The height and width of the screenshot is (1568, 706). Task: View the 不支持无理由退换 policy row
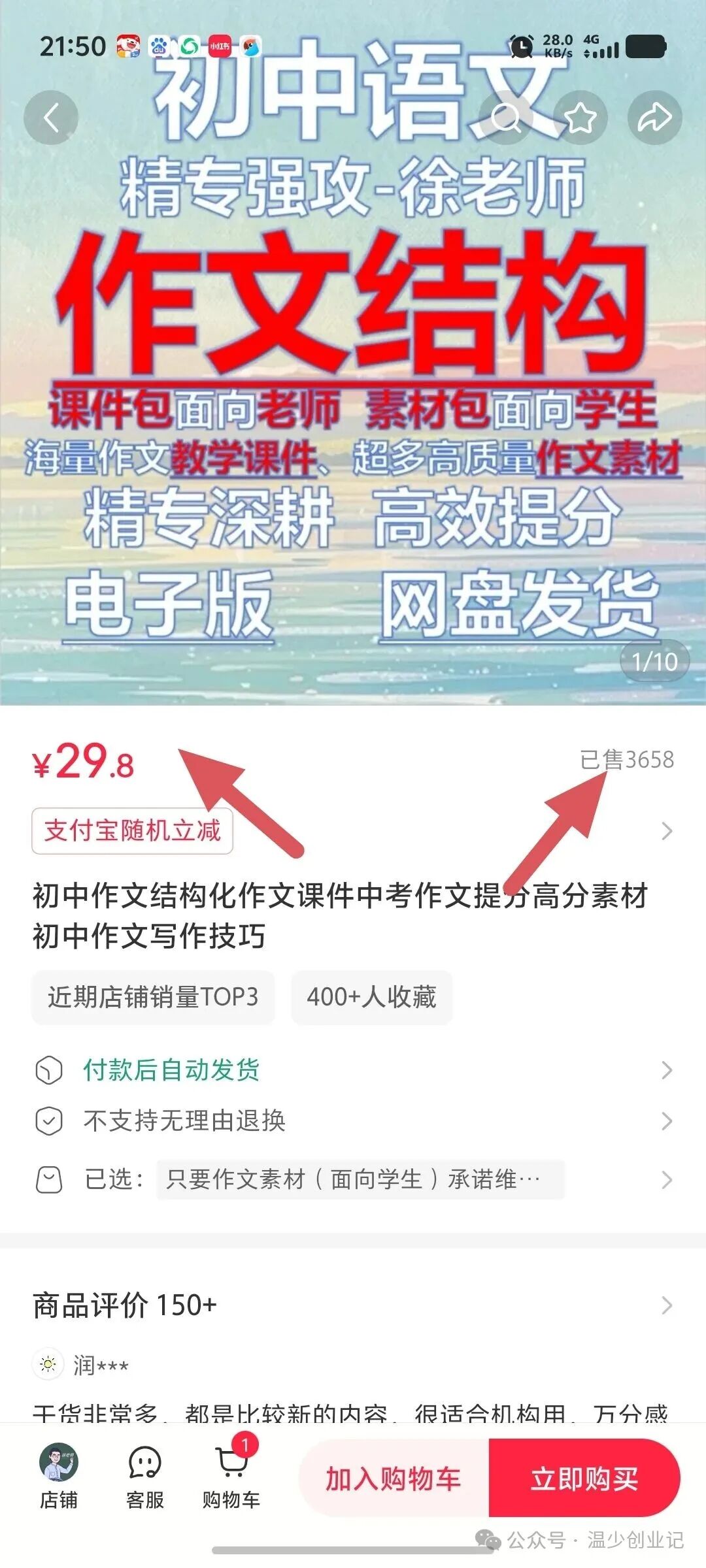click(353, 1121)
